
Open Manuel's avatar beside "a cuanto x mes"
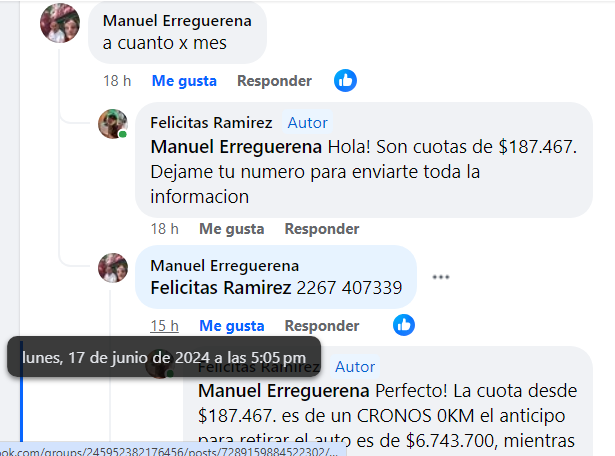pyautogui.click(x=60, y=23)
